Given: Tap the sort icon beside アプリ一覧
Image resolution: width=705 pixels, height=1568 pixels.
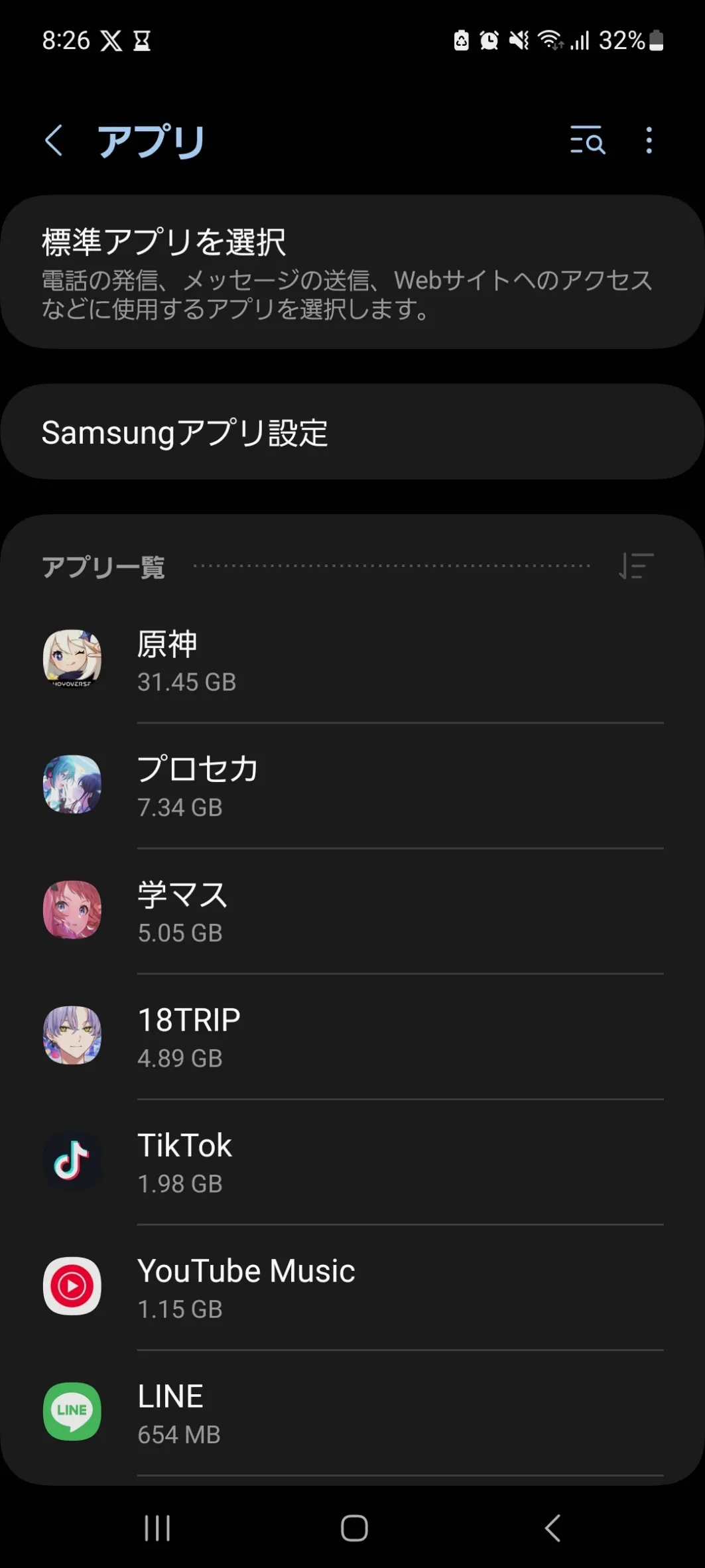Looking at the screenshot, I should pos(636,566).
